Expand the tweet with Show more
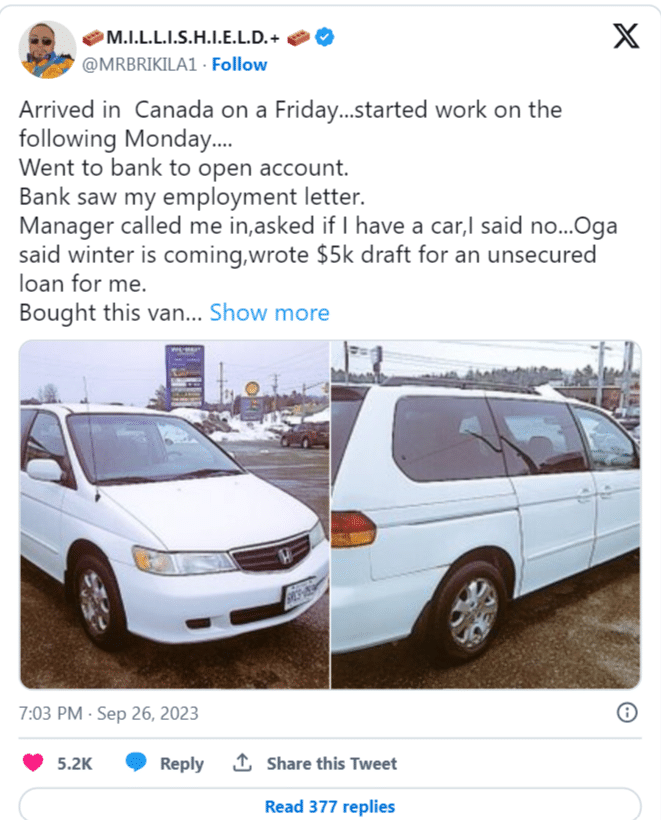This screenshot has height=820, width=661. 269,312
